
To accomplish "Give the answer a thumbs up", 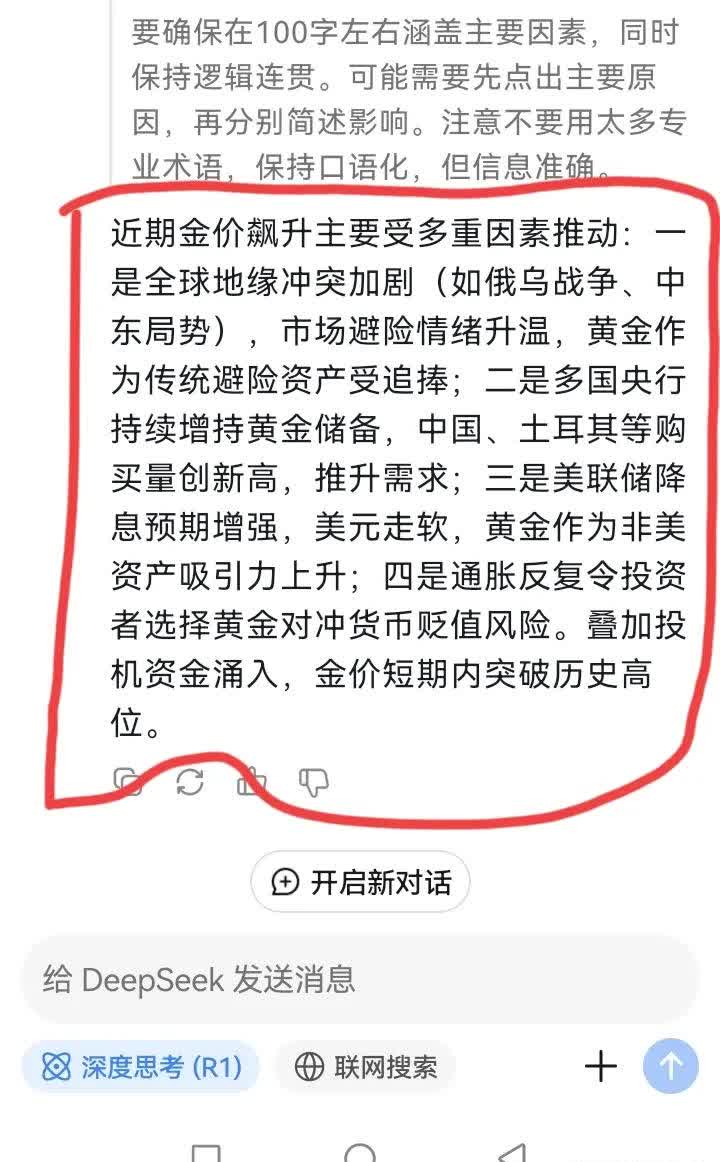I will (x=254, y=780).
